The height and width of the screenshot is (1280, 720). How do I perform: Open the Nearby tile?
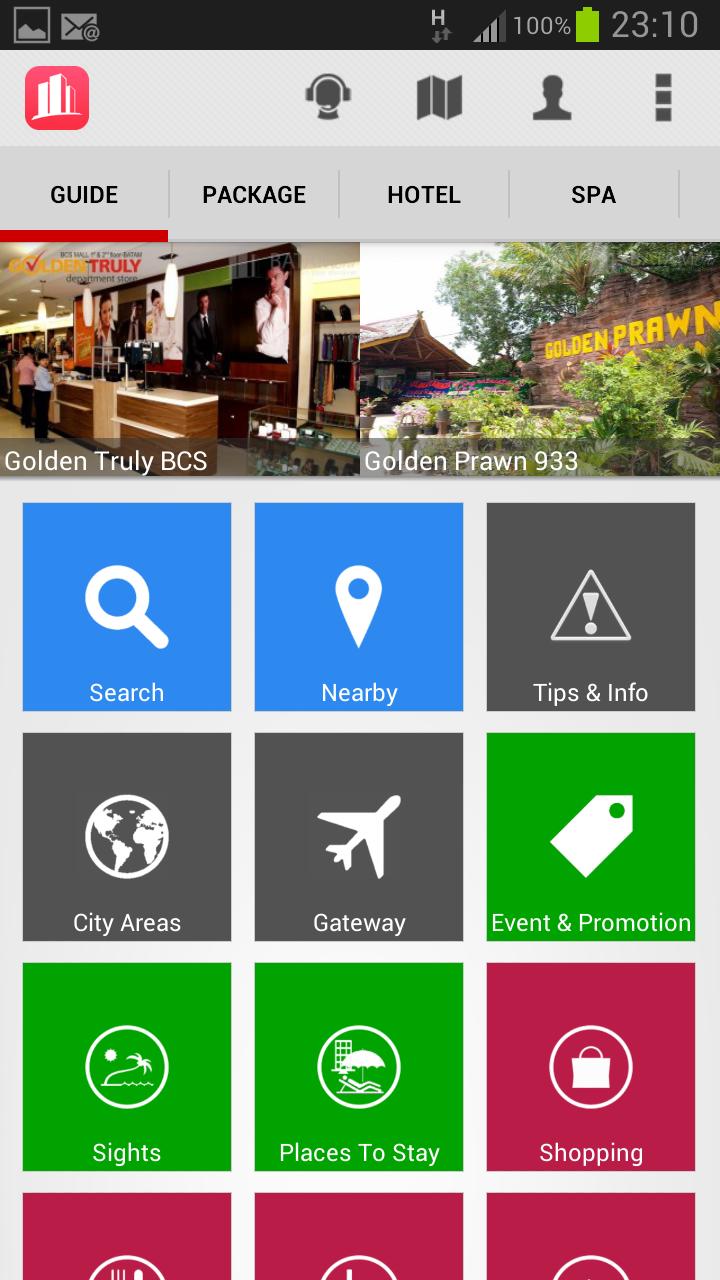coord(359,607)
